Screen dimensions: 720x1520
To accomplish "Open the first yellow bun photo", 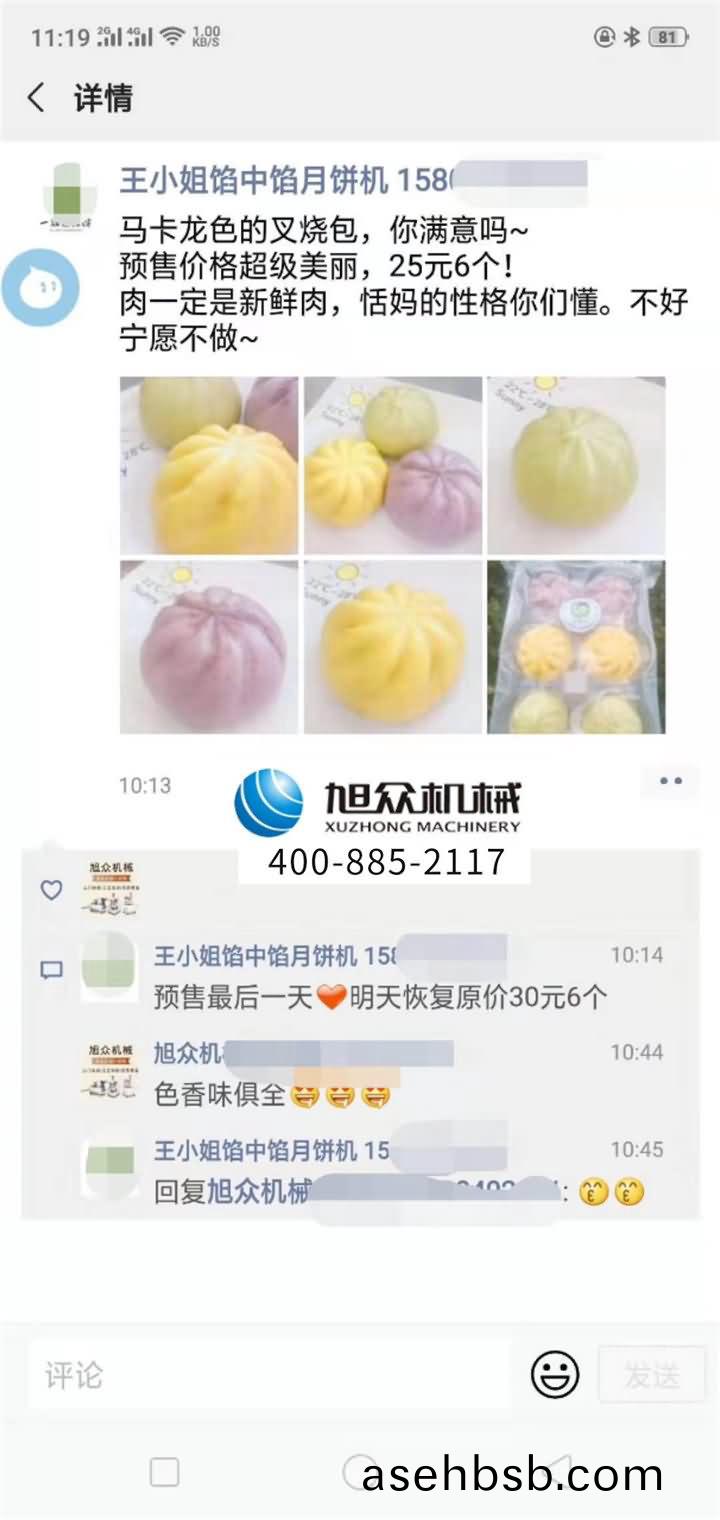I will coord(209,465).
